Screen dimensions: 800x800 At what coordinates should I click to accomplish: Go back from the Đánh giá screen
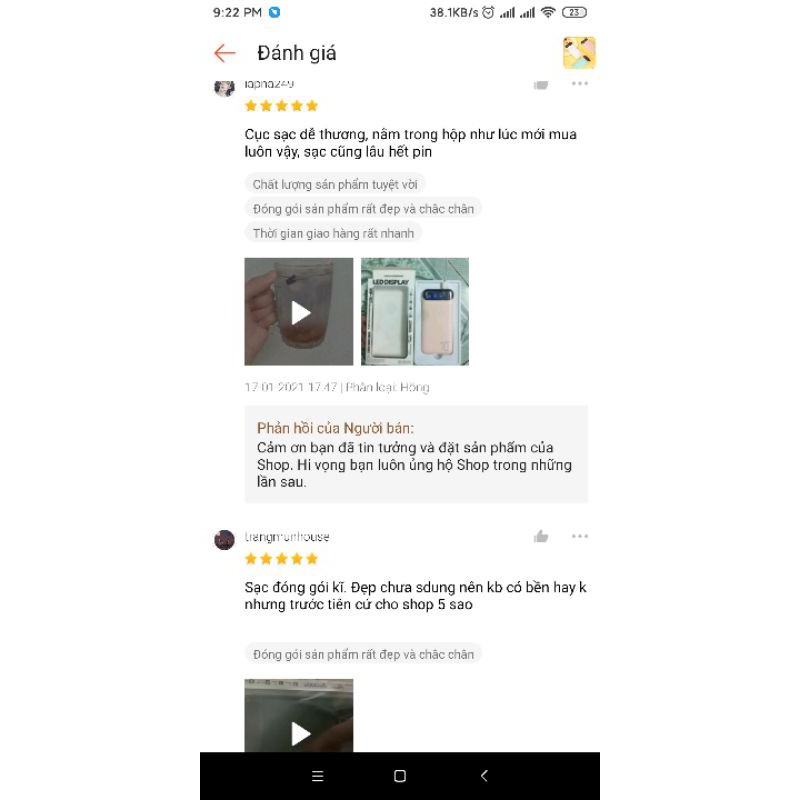[224, 53]
